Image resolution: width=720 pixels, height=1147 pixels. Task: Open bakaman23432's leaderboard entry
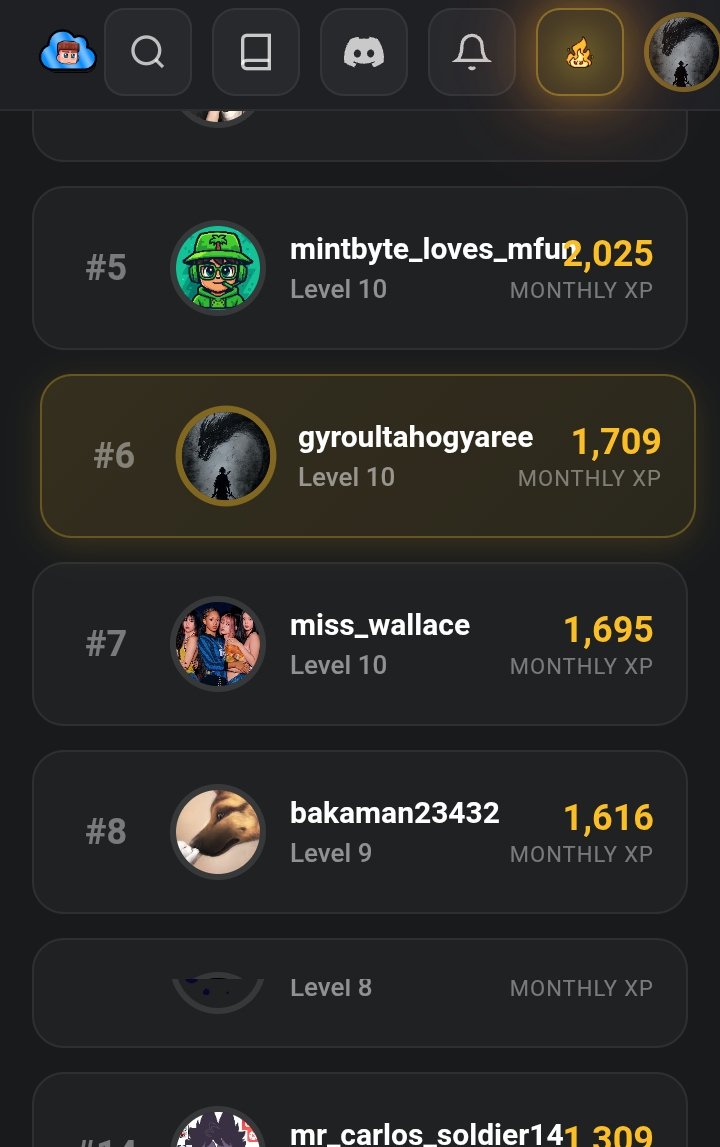(360, 832)
